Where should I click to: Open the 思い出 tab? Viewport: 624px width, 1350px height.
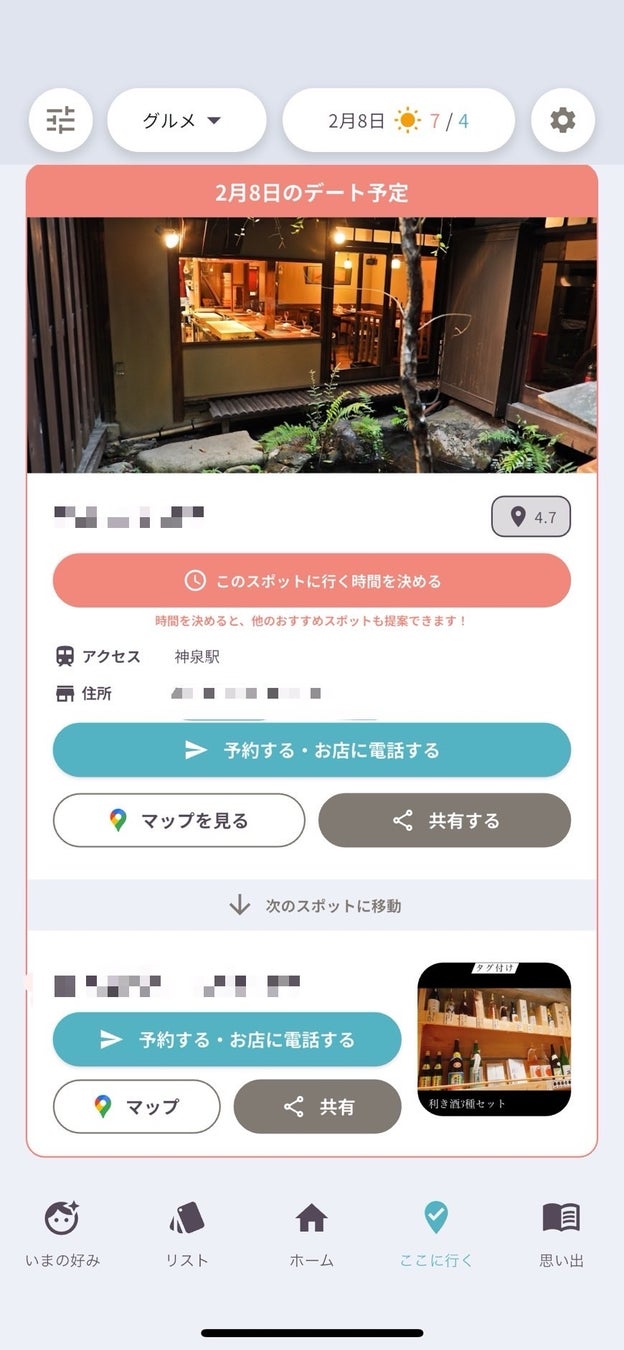pyautogui.click(x=561, y=1234)
